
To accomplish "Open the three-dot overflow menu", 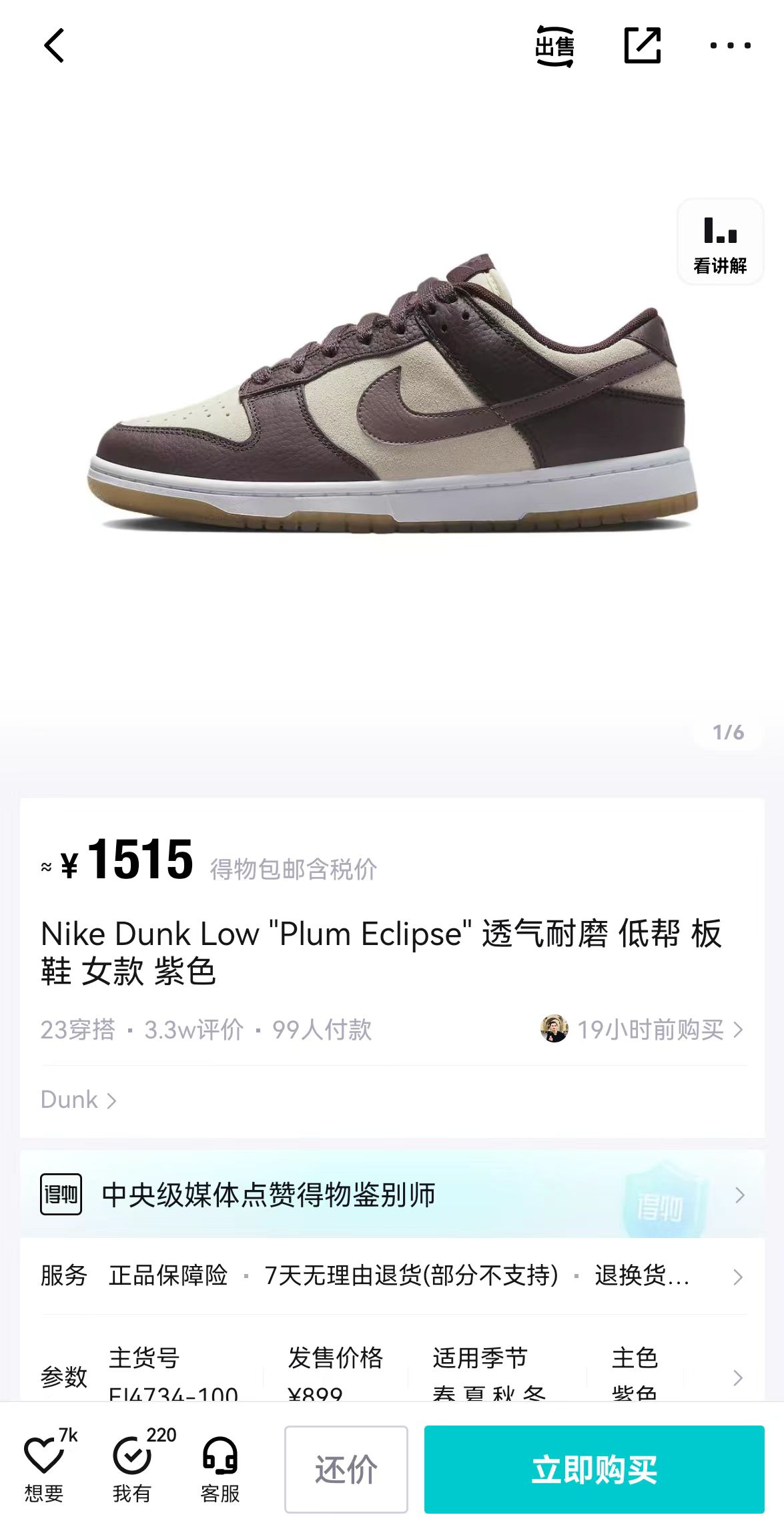I will point(730,45).
